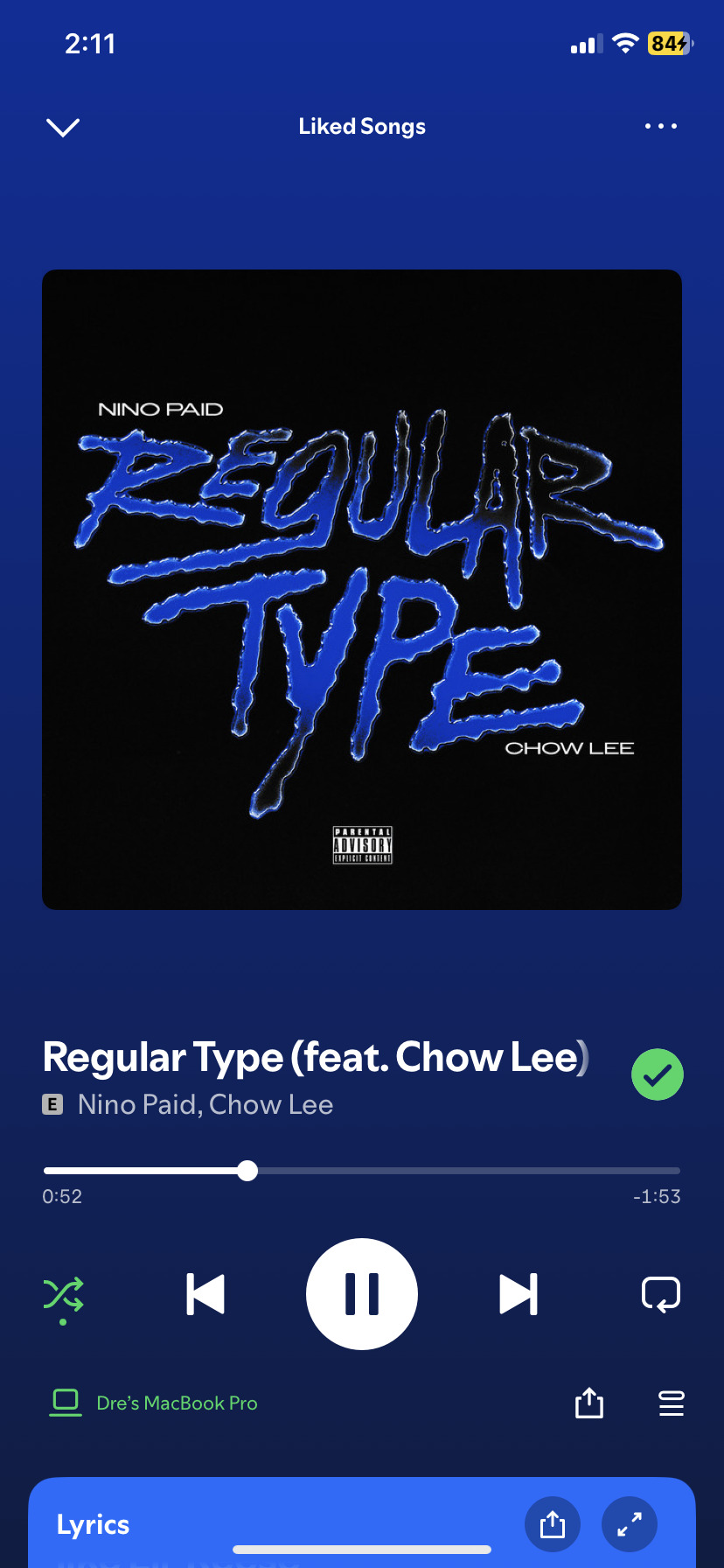Remove Regular Type from Liked Songs
The image size is (724, 1568).
point(657,1074)
